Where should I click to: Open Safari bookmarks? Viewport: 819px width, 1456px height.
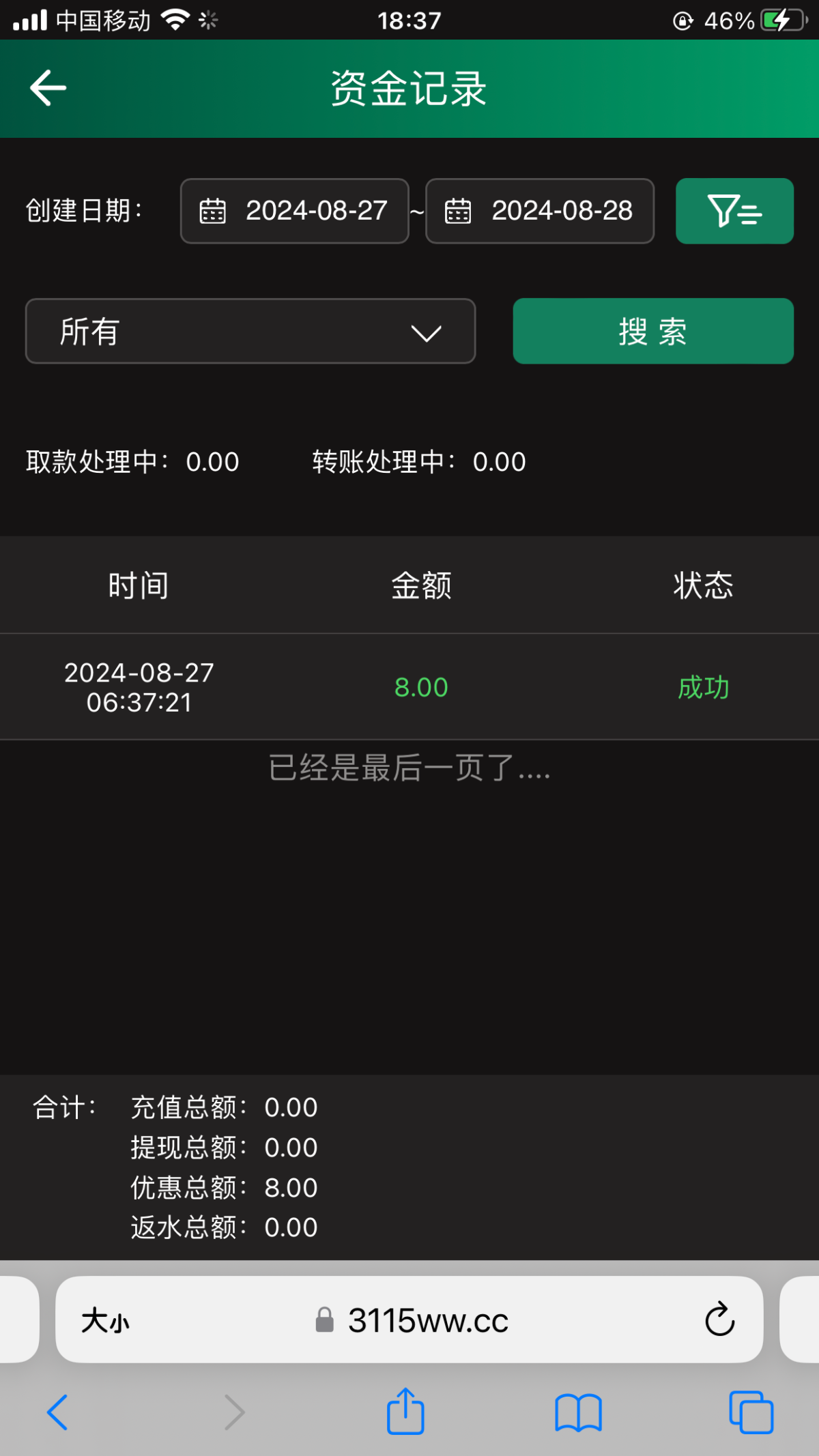(578, 1412)
